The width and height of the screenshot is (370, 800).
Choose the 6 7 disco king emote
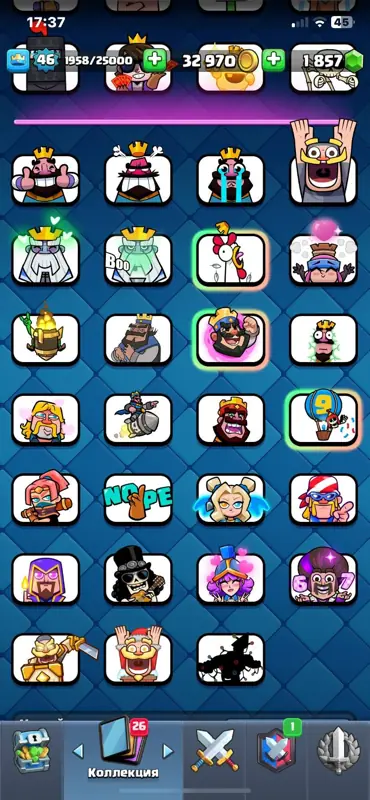point(324,578)
